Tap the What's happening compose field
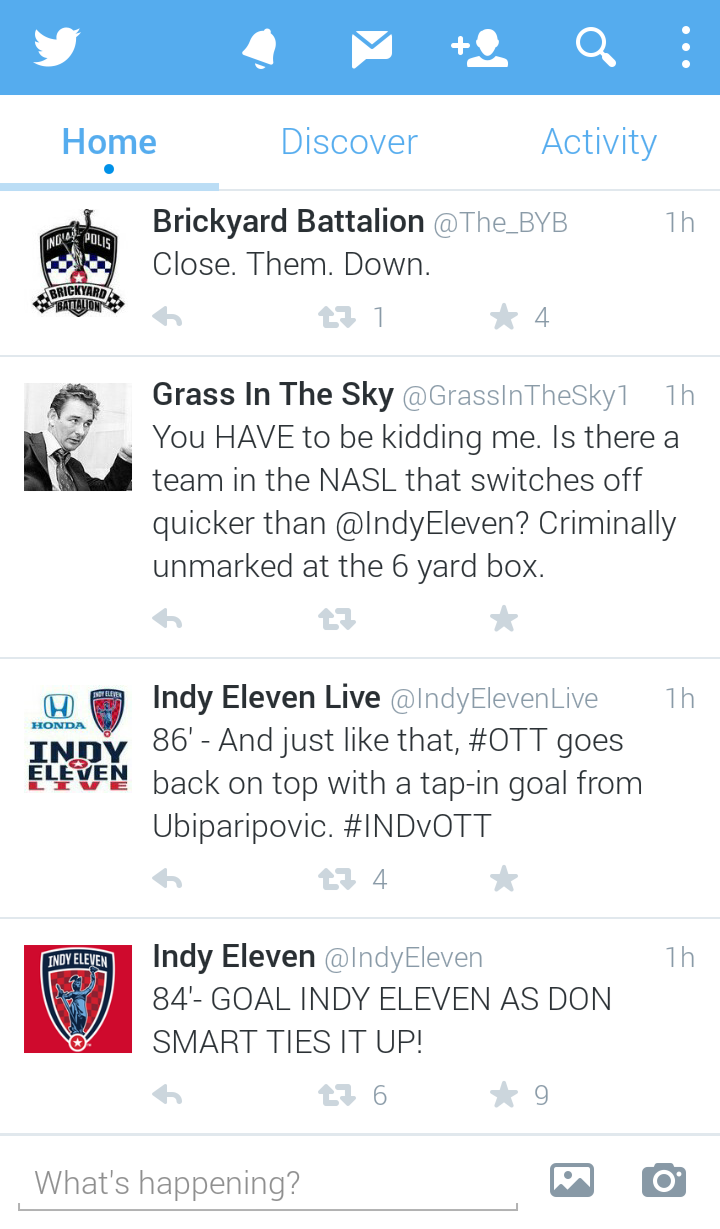 267,1184
